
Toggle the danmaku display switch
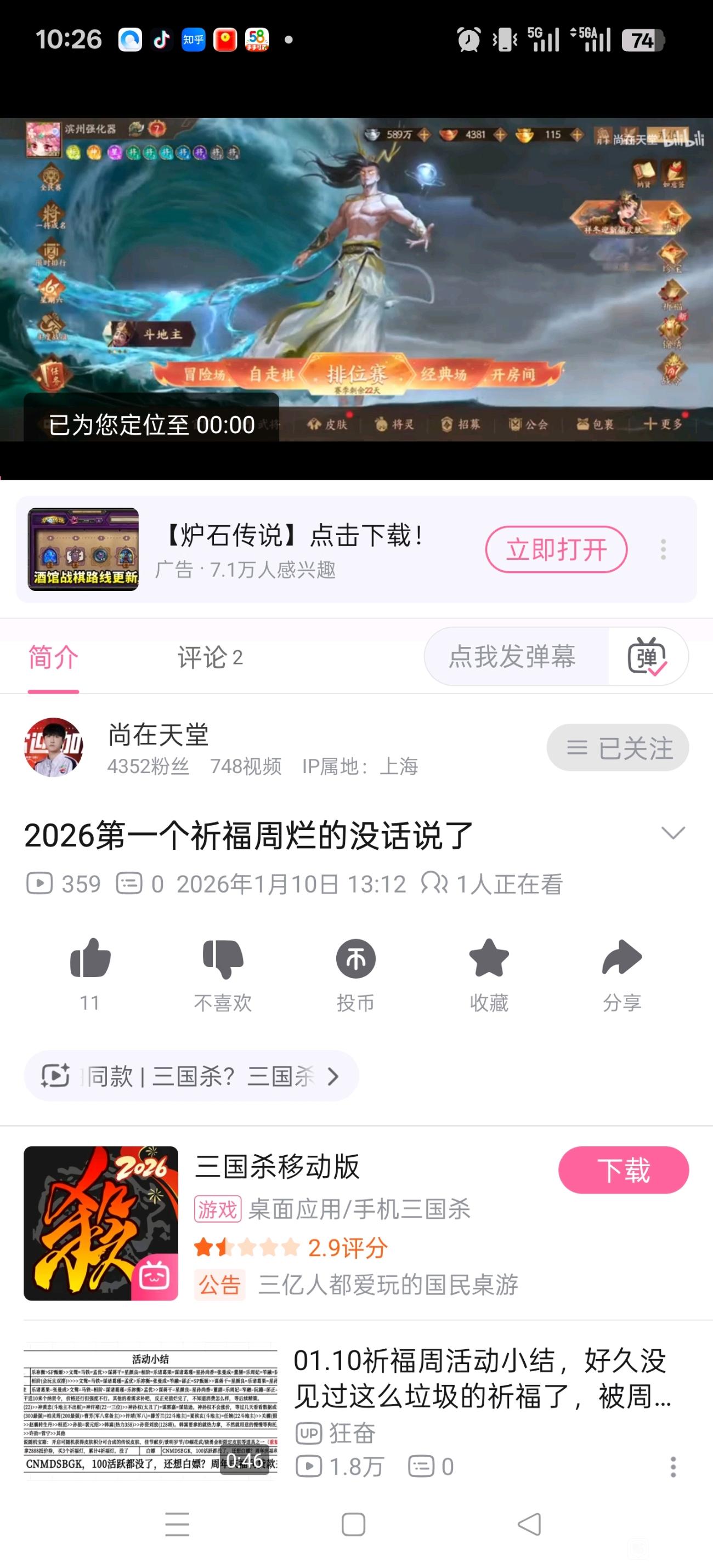pos(647,656)
